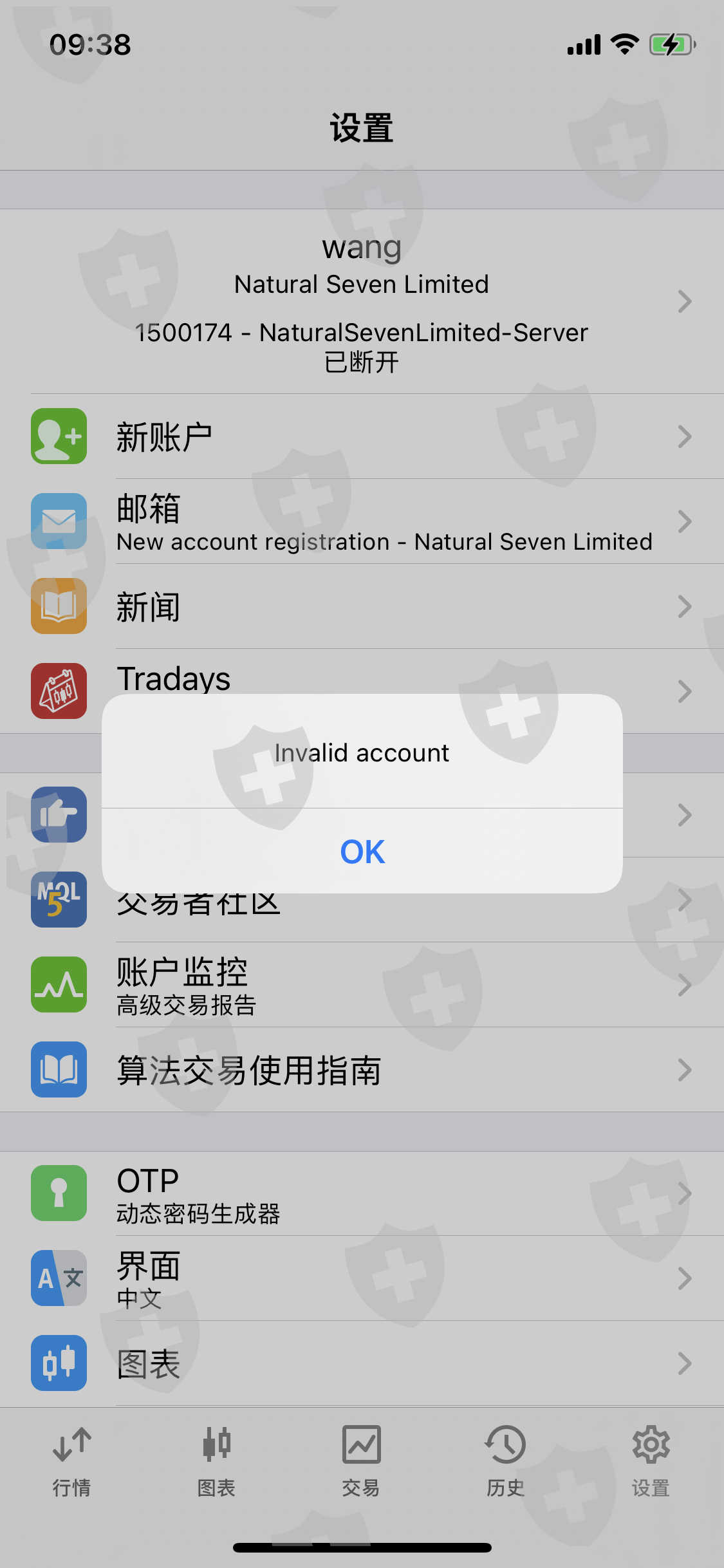Image resolution: width=724 pixels, height=1568 pixels.
Task: Open the OTP password generator
Action: 362,1193
